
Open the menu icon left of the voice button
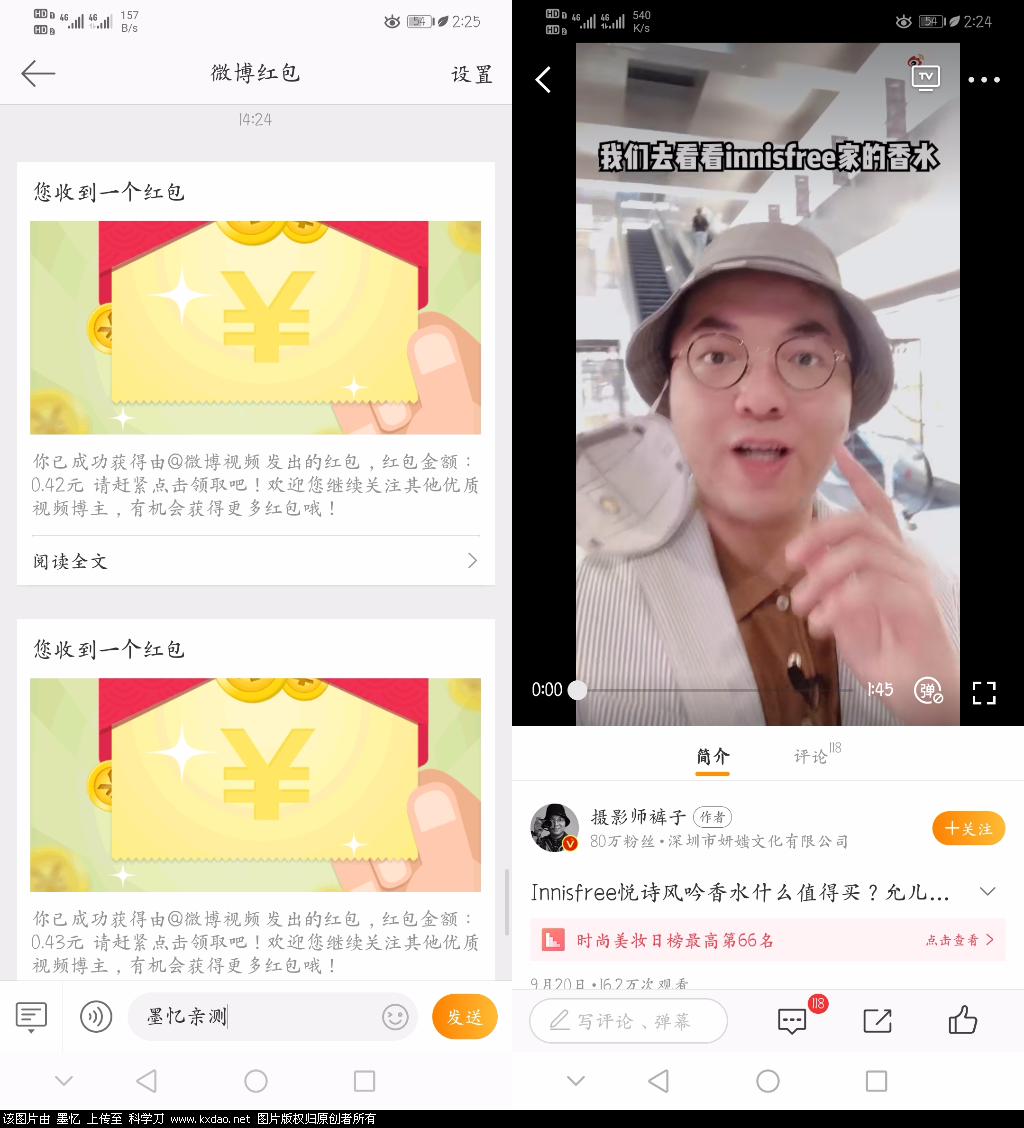coord(31,1018)
